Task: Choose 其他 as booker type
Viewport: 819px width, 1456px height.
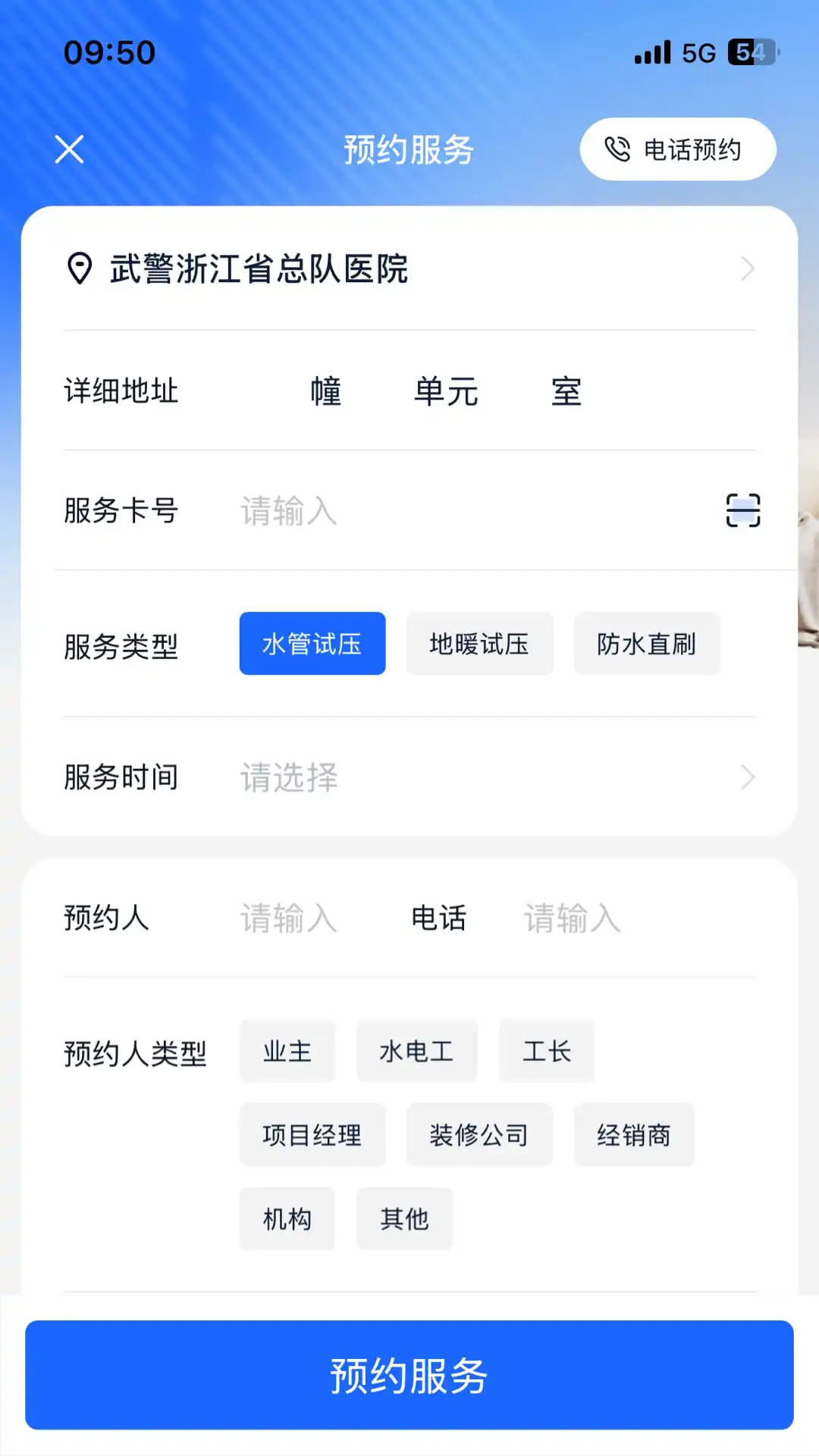Action: click(x=404, y=1219)
